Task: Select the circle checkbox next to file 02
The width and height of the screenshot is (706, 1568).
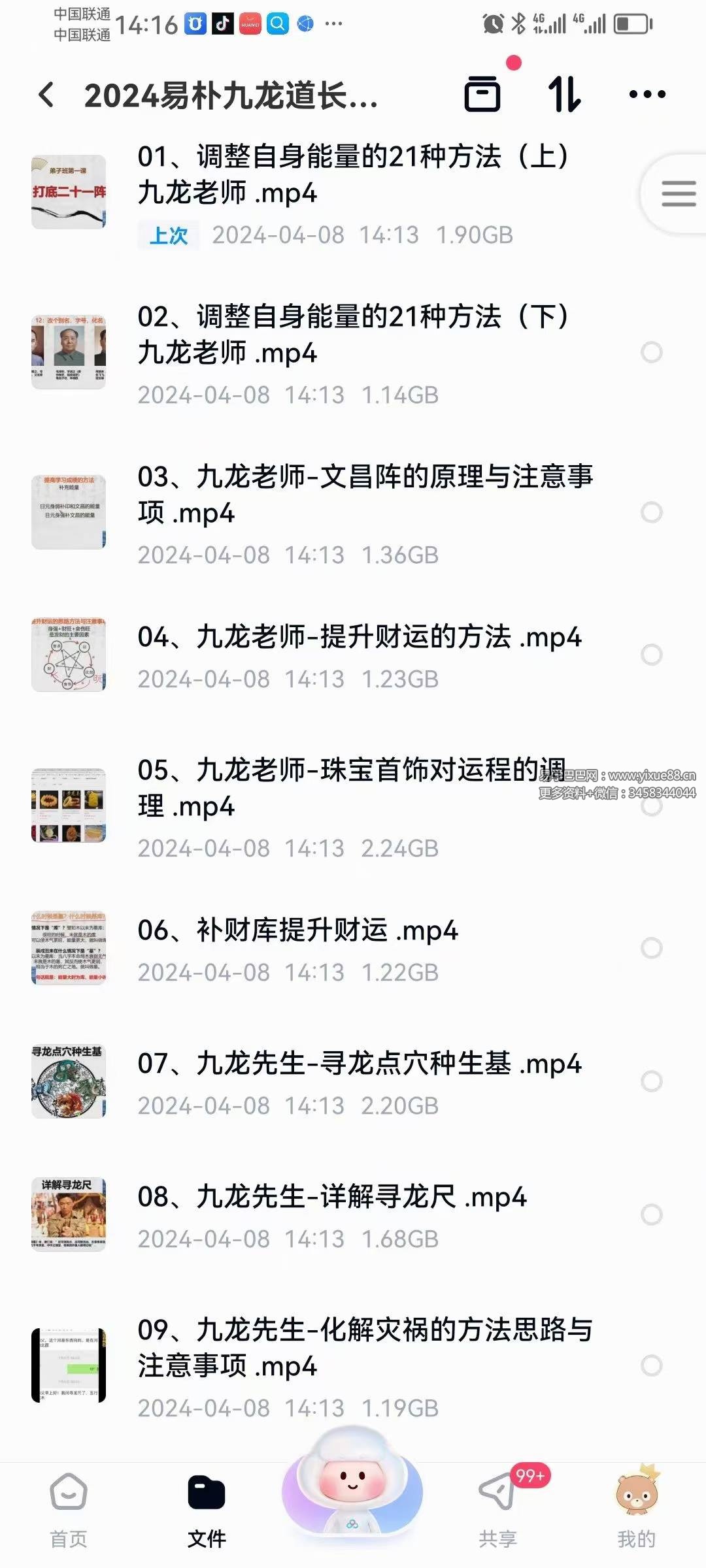Action: click(651, 351)
